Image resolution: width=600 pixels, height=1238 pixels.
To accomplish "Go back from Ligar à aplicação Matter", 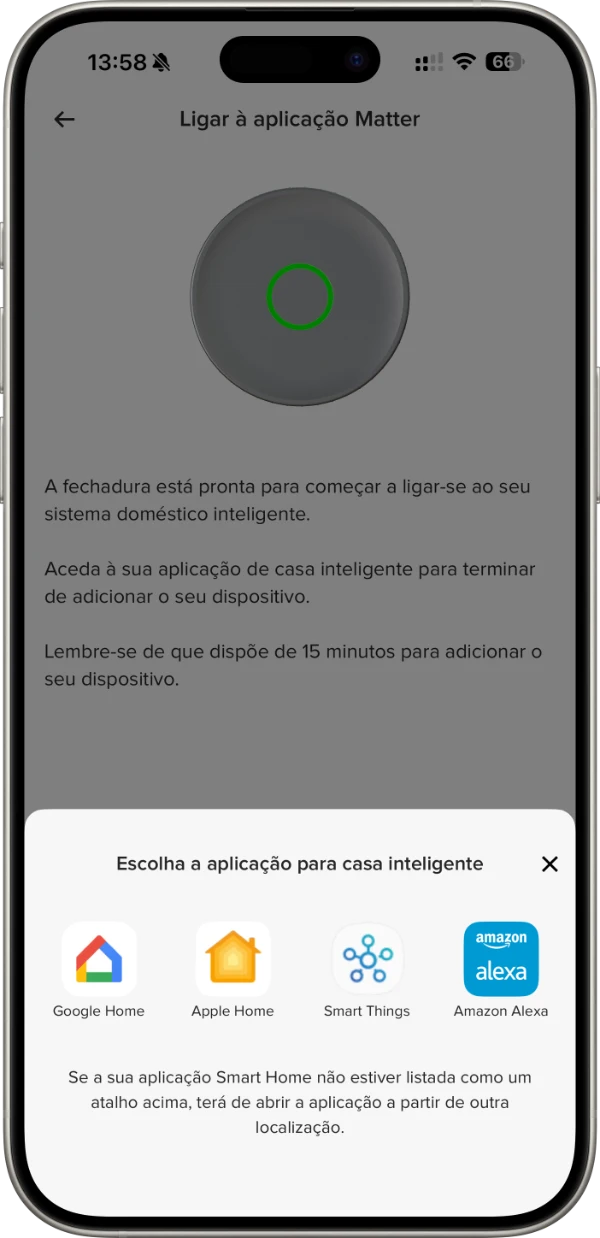I will [x=65, y=120].
